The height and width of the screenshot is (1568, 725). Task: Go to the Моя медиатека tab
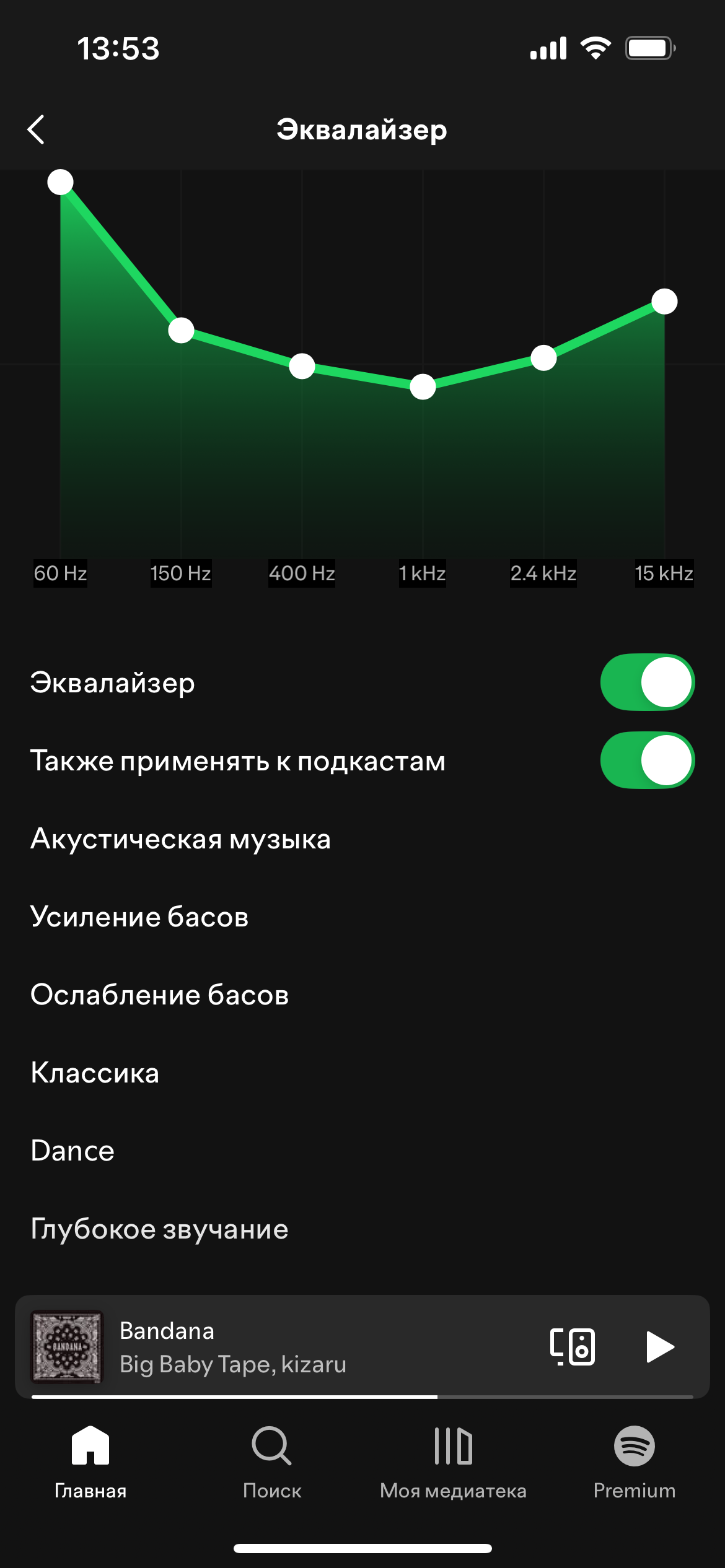(453, 1460)
